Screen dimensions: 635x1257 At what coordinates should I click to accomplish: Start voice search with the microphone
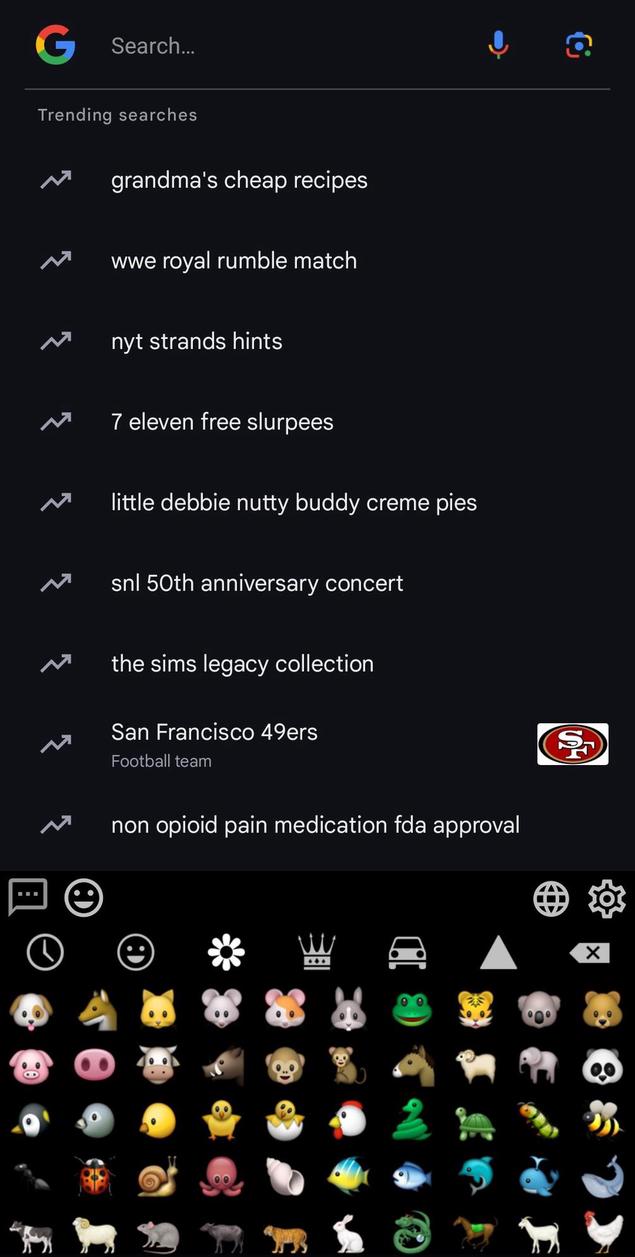498,45
